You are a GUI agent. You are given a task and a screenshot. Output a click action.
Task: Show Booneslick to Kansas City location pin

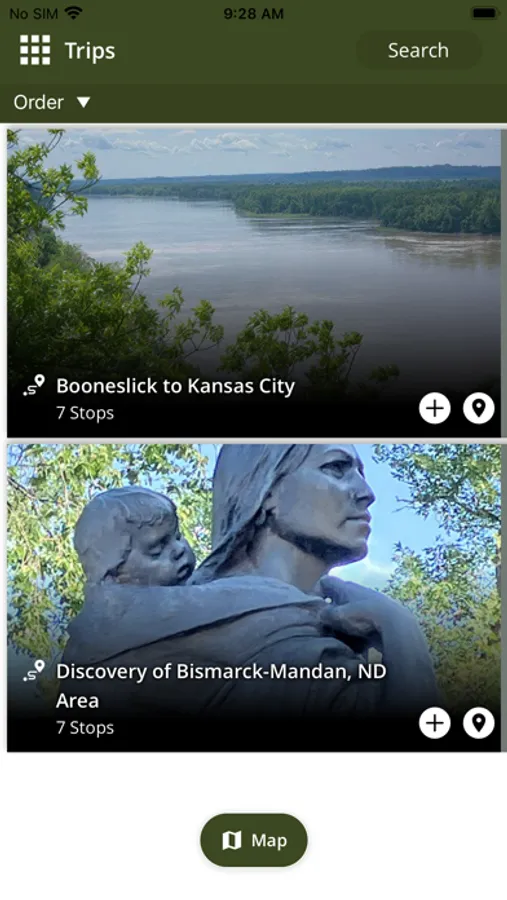click(x=478, y=408)
